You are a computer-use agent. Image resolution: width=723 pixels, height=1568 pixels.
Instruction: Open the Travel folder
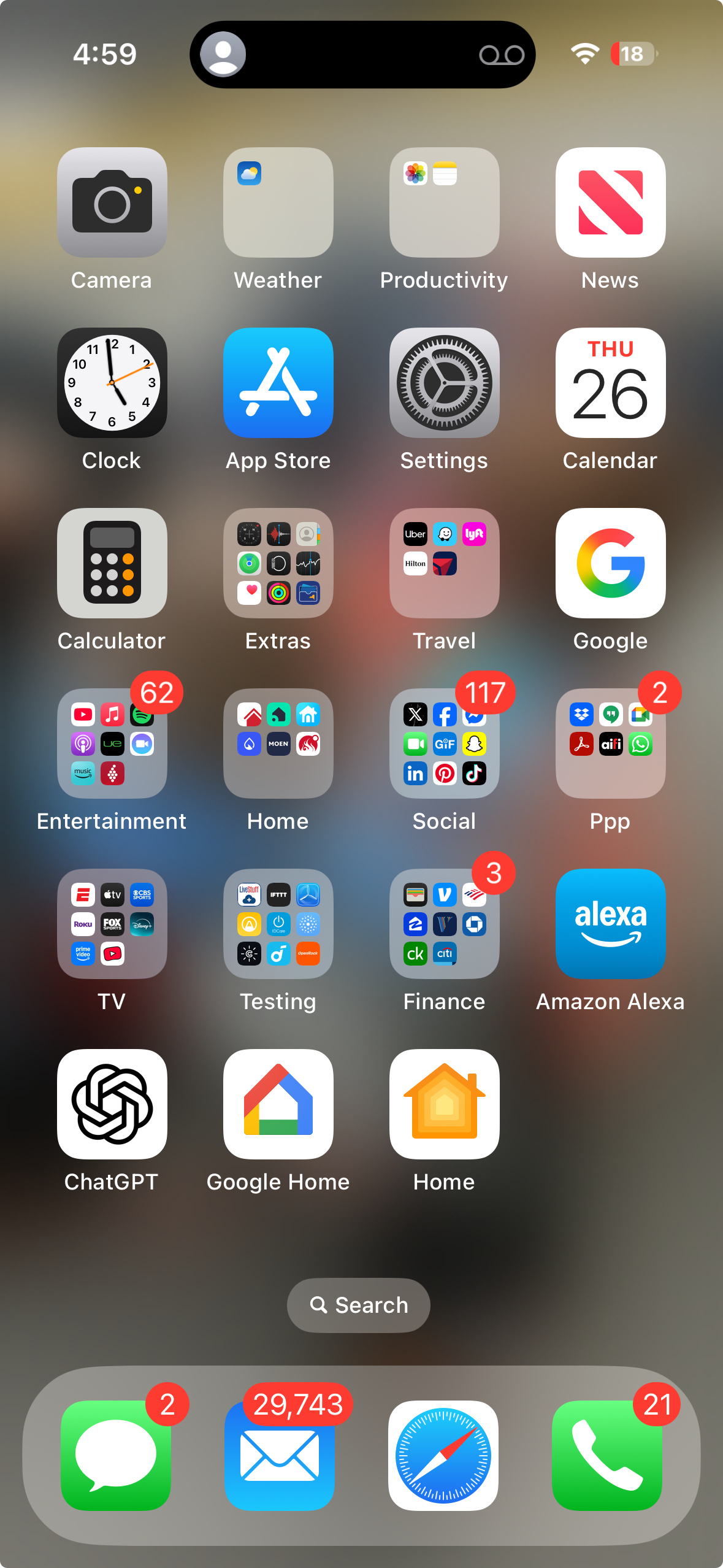443,563
